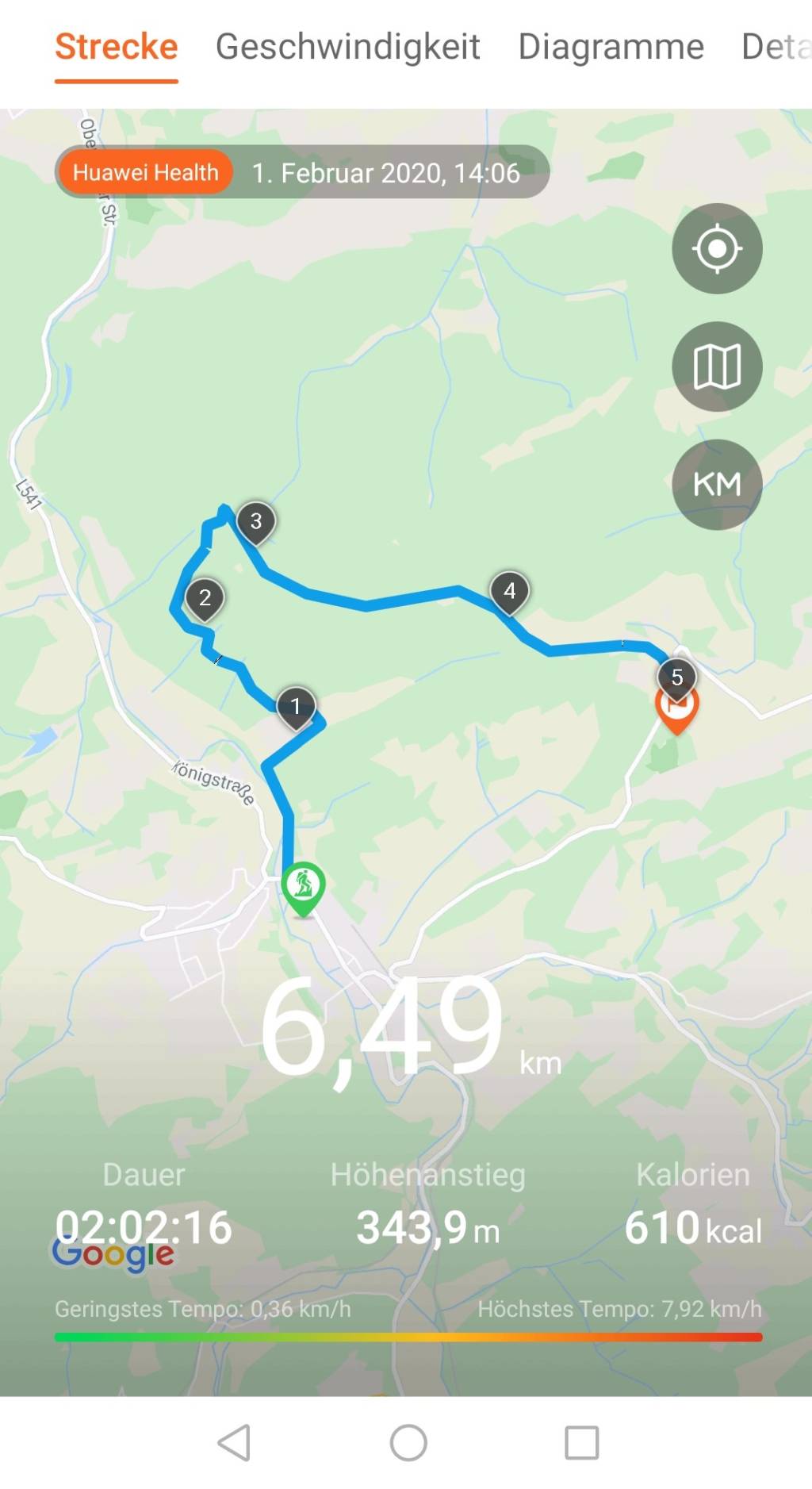812x1489 pixels.
Task: Go back with the system back button
Action: 235,1442
